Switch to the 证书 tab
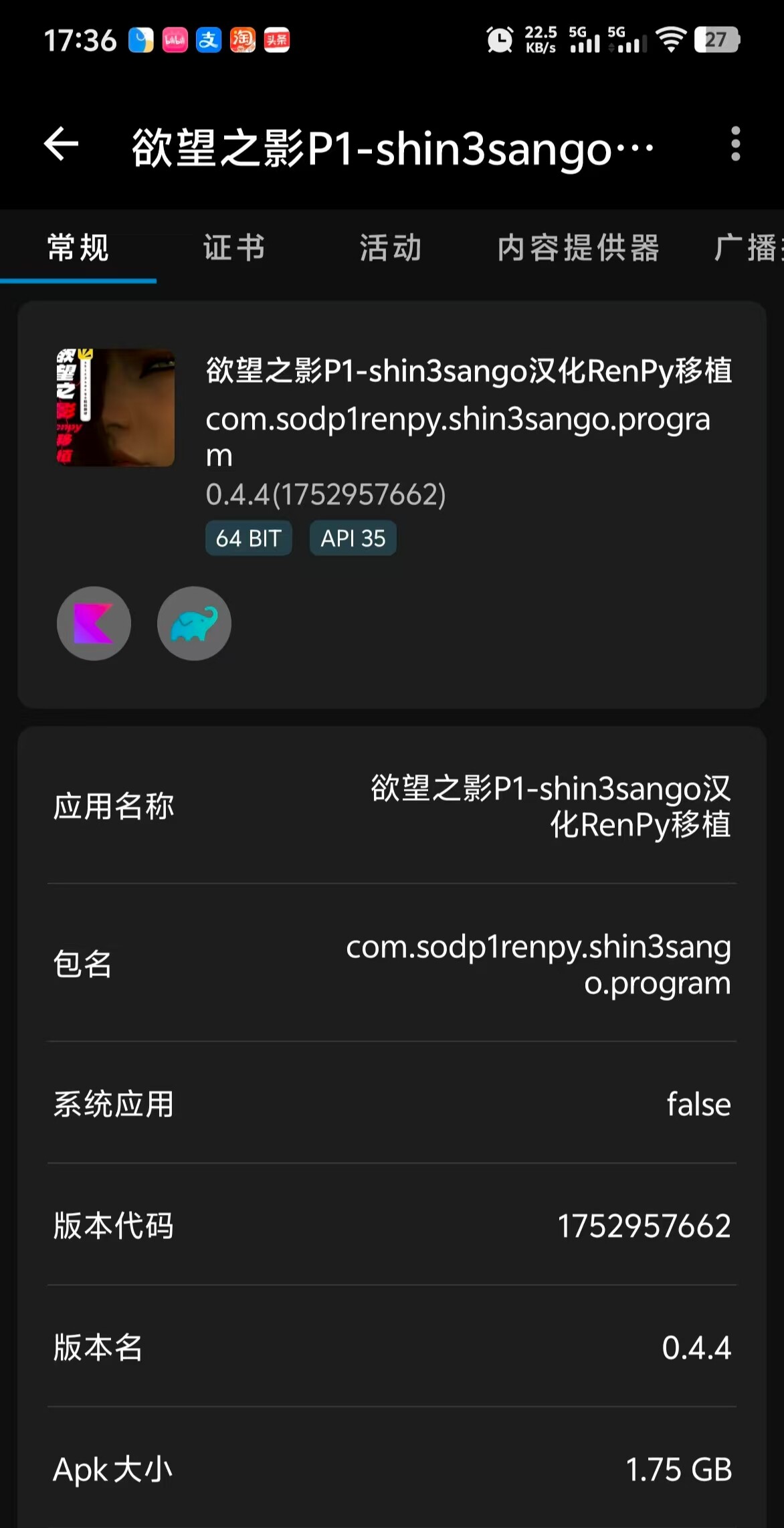This screenshot has width=784, height=1528. [234, 248]
